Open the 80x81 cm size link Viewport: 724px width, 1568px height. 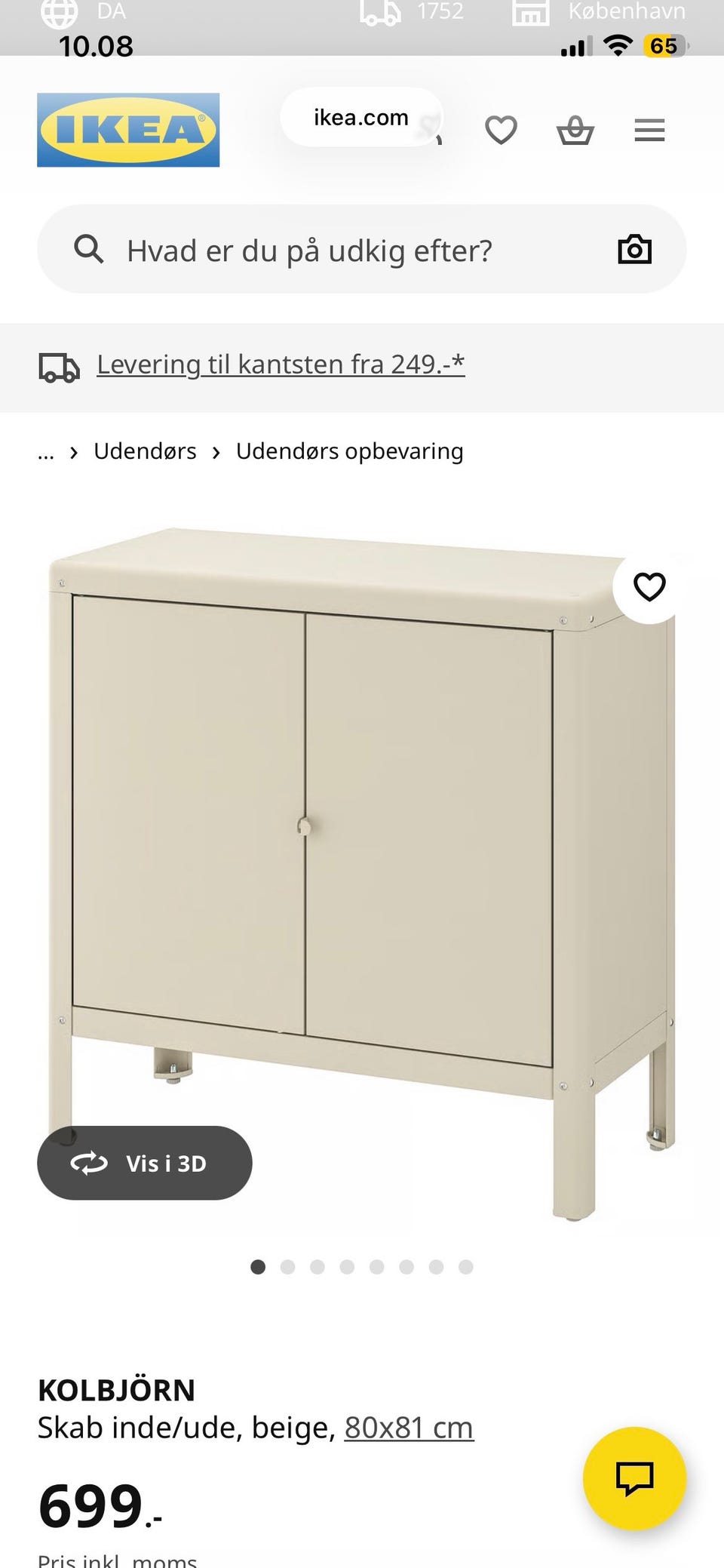pos(408,1426)
